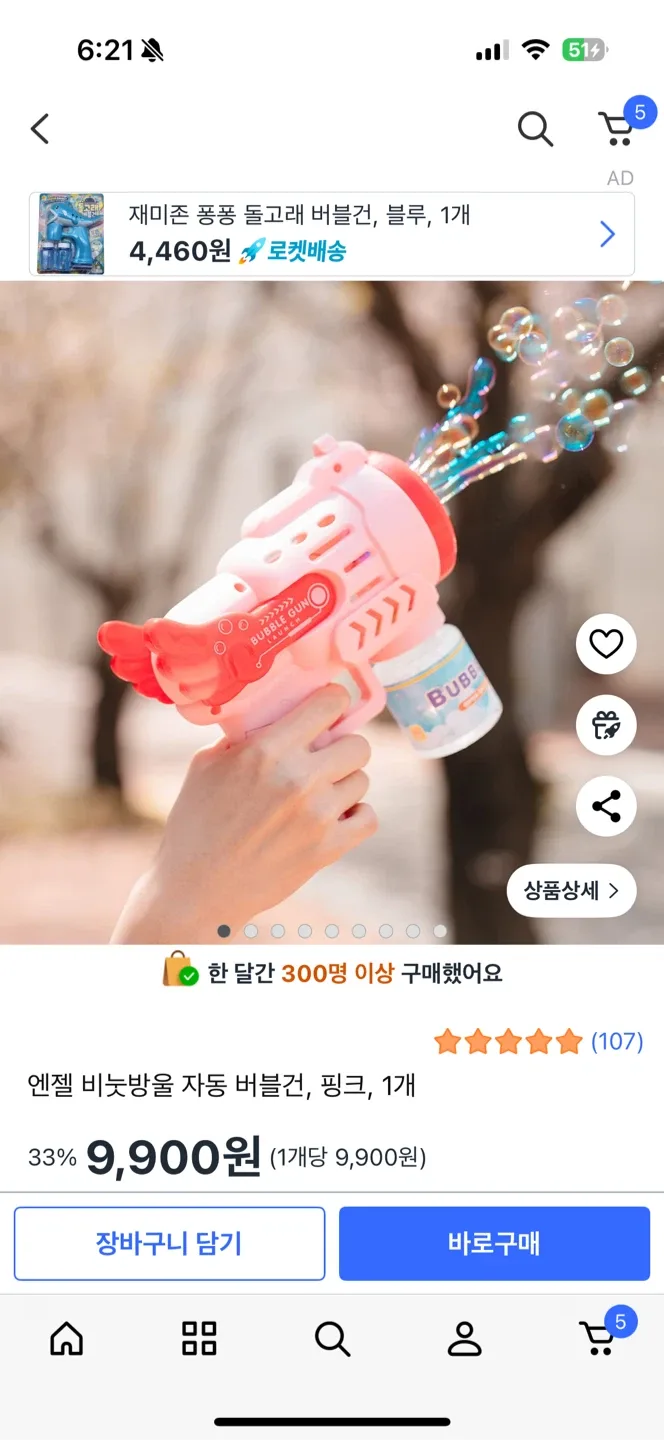This screenshot has height=1440, width=664.
Task: Go back using the top-left arrow
Action: (40, 128)
